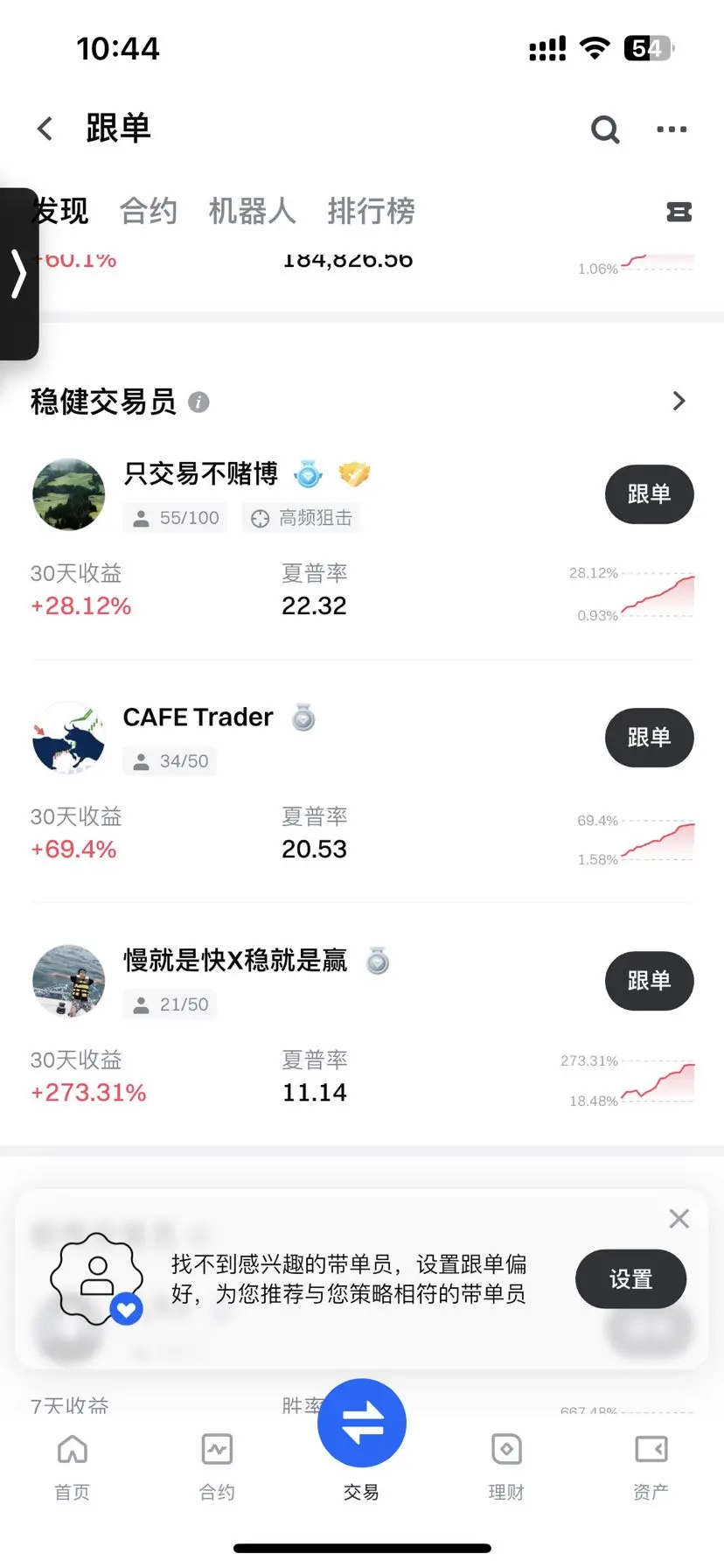This screenshot has height=1568, width=724.
Task: View profile of 只交易不赌博
Action: (200, 474)
